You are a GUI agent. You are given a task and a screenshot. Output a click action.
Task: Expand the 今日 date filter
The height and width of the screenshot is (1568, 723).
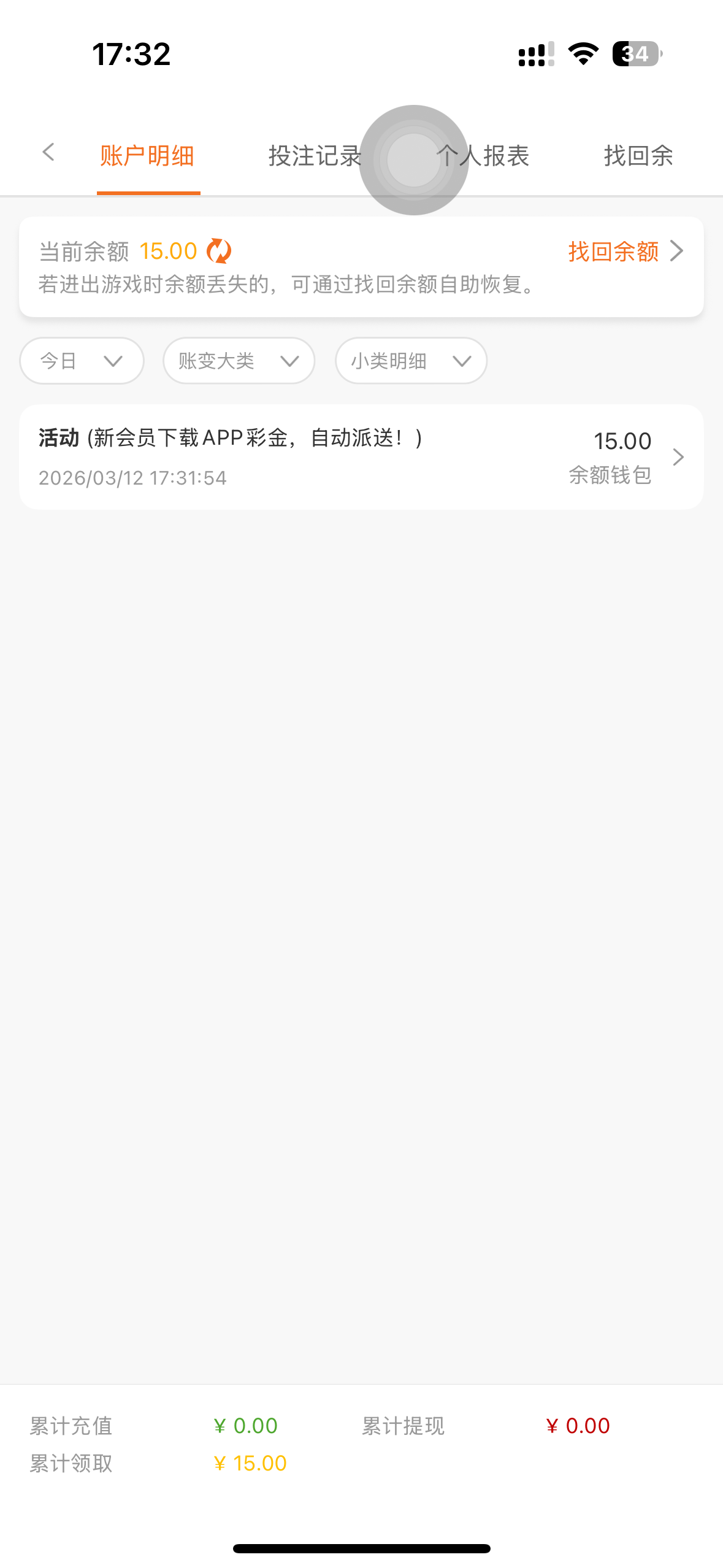tap(82, 361)
